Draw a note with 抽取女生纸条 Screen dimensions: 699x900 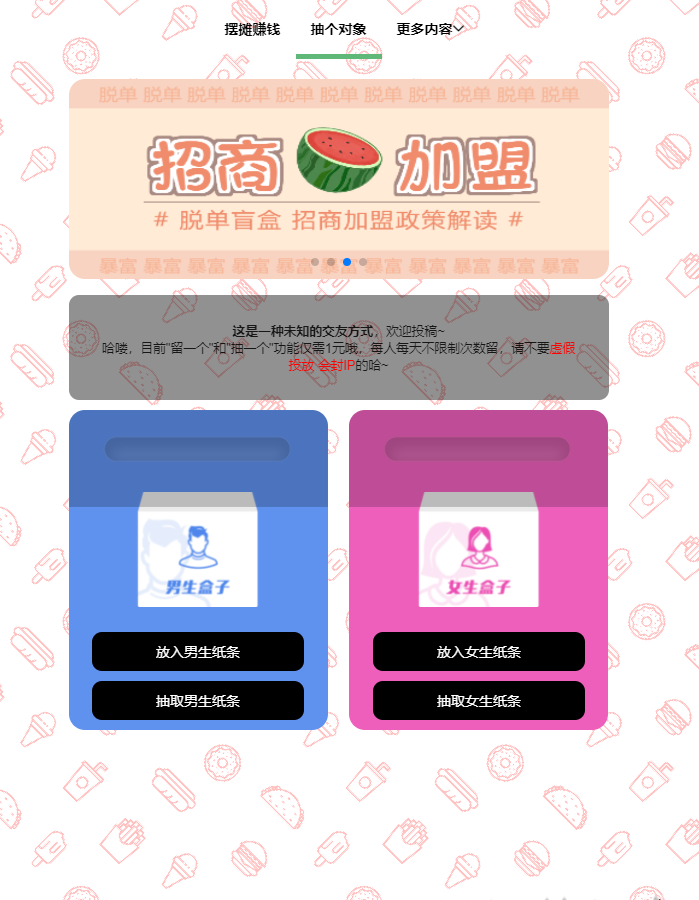(478, 701)
